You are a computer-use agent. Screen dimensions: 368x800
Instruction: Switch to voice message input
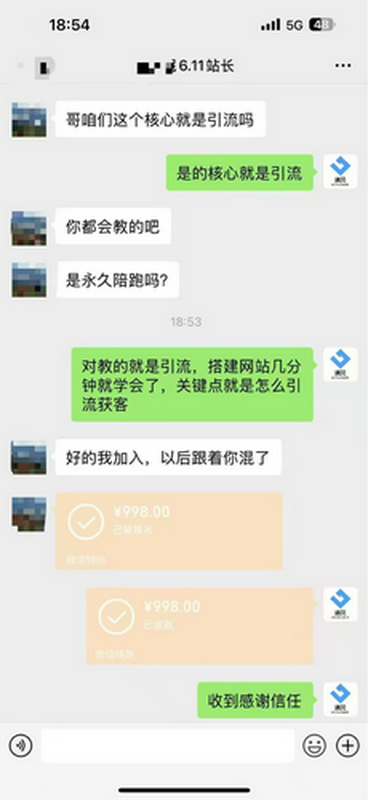pos(21,745)
